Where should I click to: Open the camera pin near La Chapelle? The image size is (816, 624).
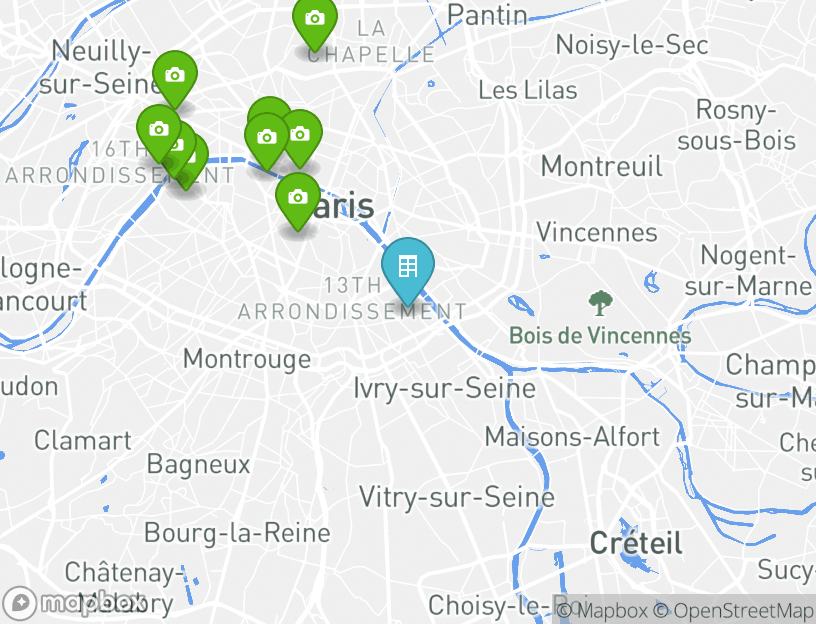(314, 19)
